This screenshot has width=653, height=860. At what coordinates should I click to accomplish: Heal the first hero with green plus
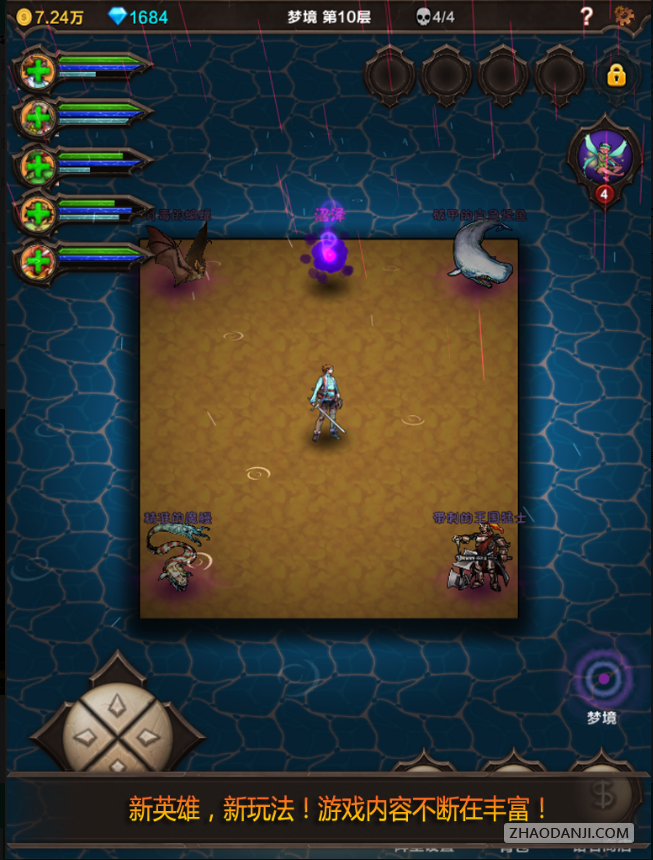click(38, 70)
